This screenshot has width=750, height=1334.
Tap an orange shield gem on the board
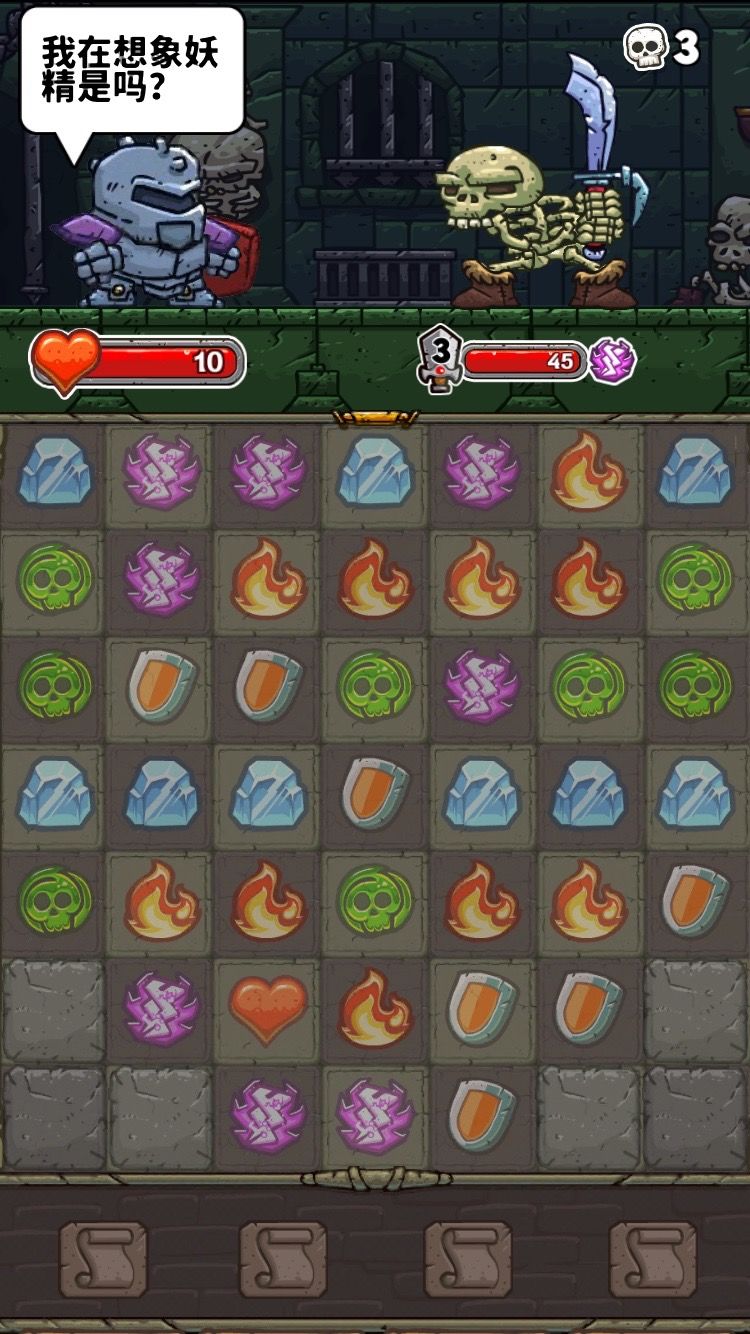click(x=158, y=686)
